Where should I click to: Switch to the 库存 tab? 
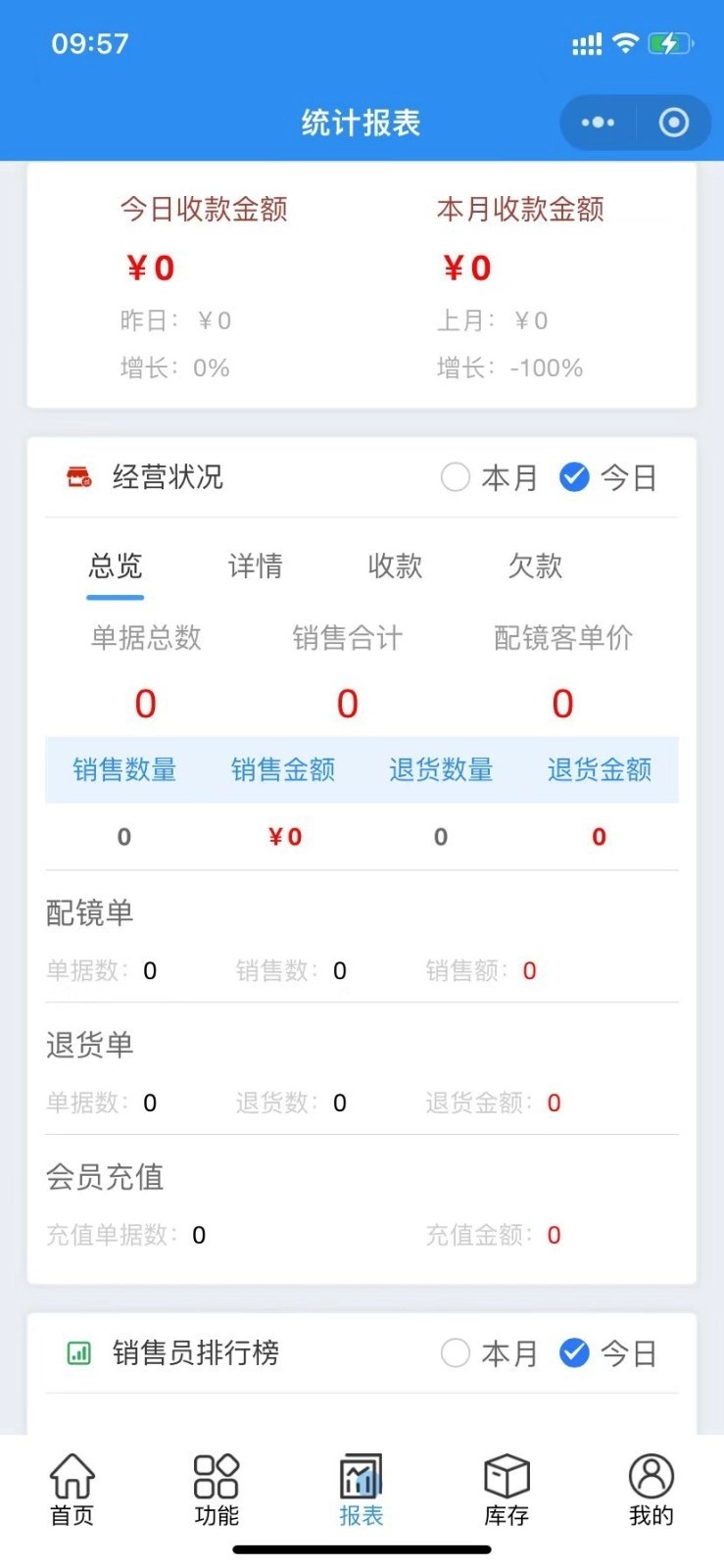pos(507,1490)
